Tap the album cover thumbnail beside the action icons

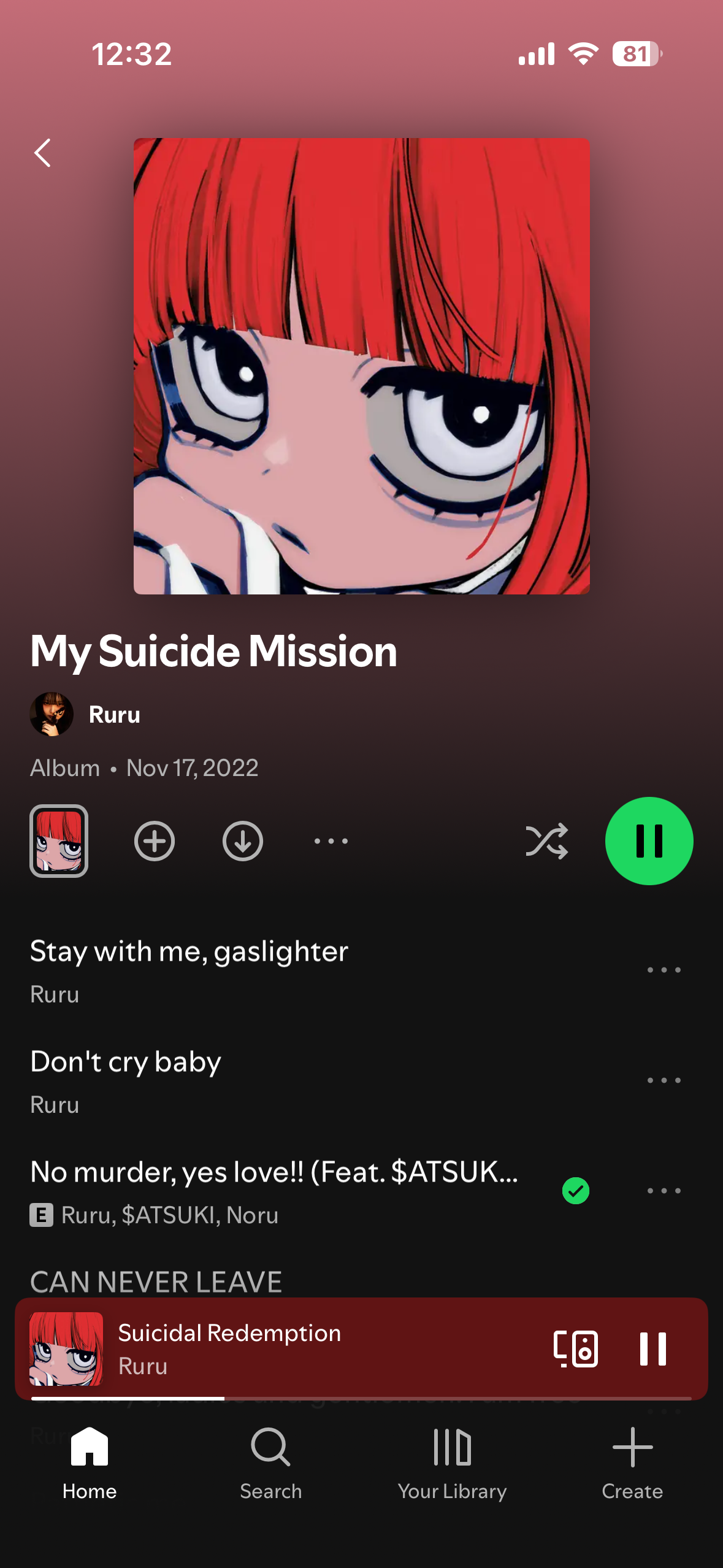(x=59, y=841)
